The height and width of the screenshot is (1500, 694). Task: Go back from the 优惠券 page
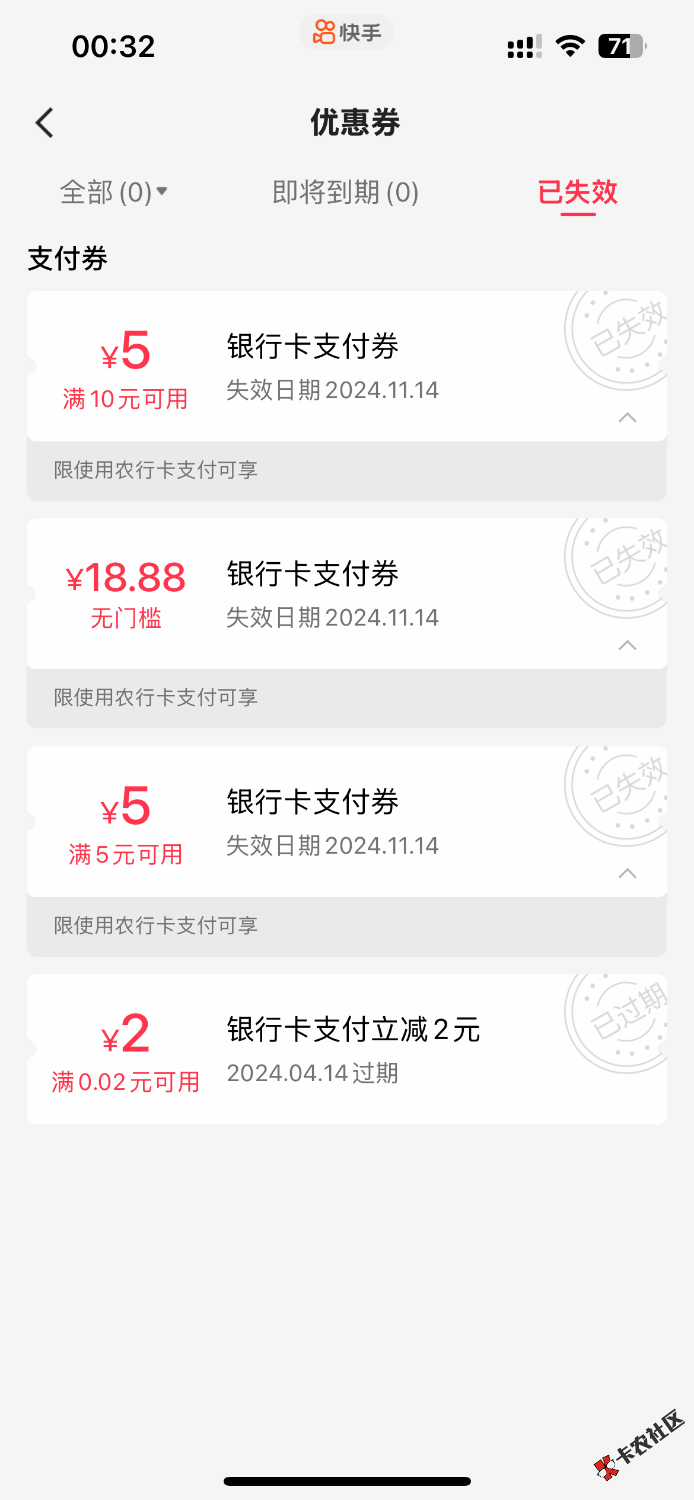(44, 123)
